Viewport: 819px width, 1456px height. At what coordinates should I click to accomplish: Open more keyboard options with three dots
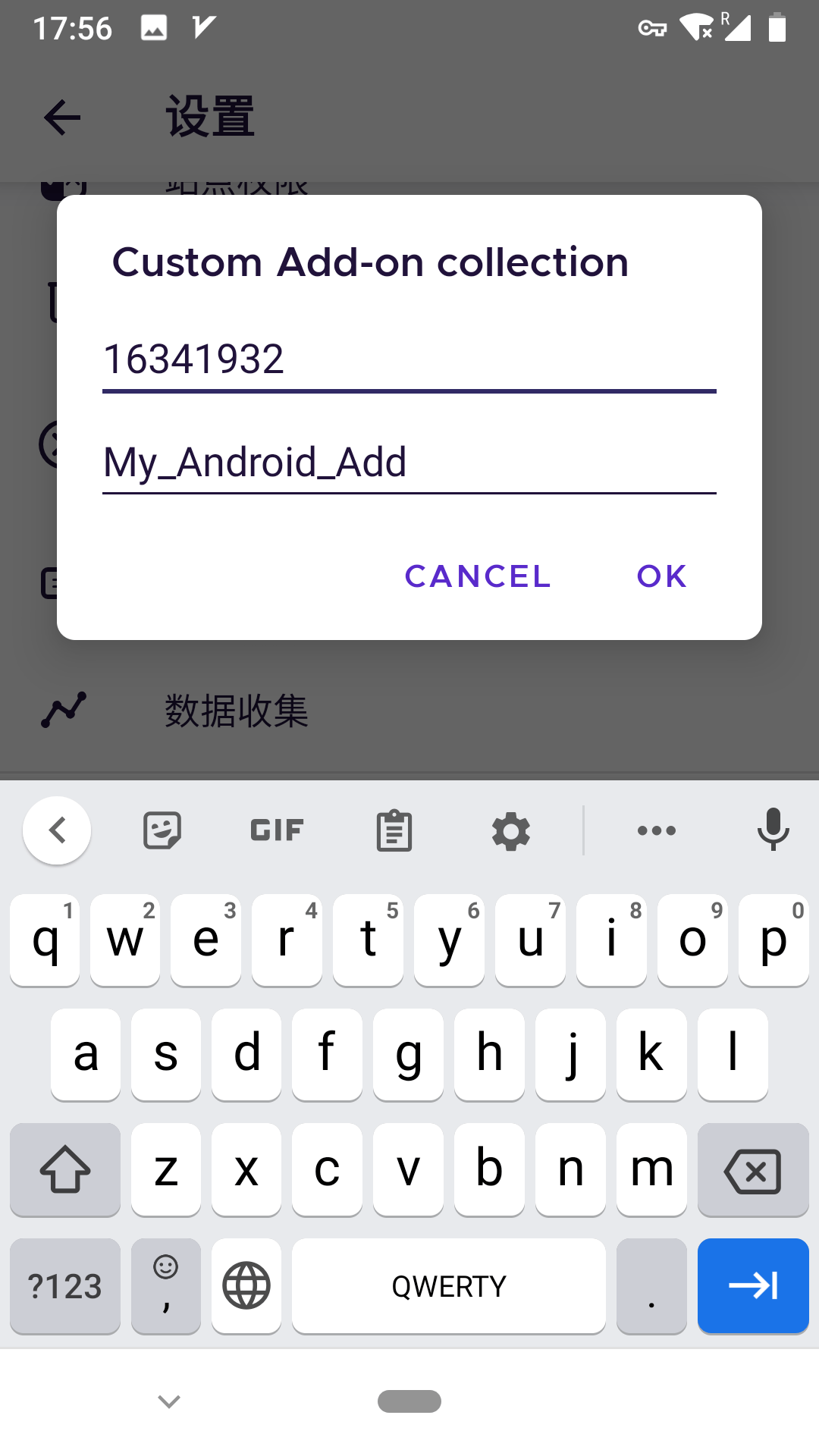[x=657, y=830]
